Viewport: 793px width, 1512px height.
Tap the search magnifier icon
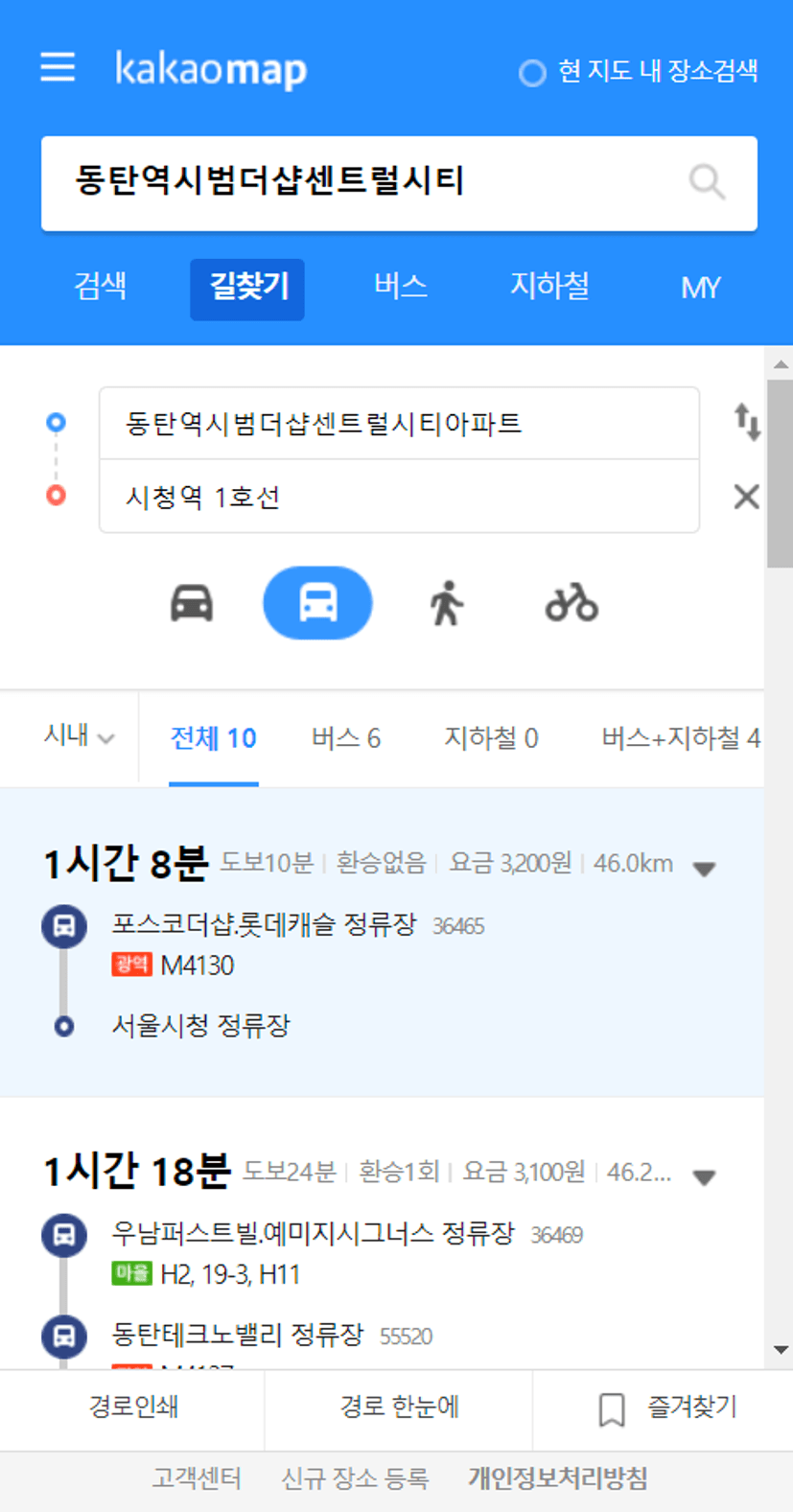click(707, 181)
